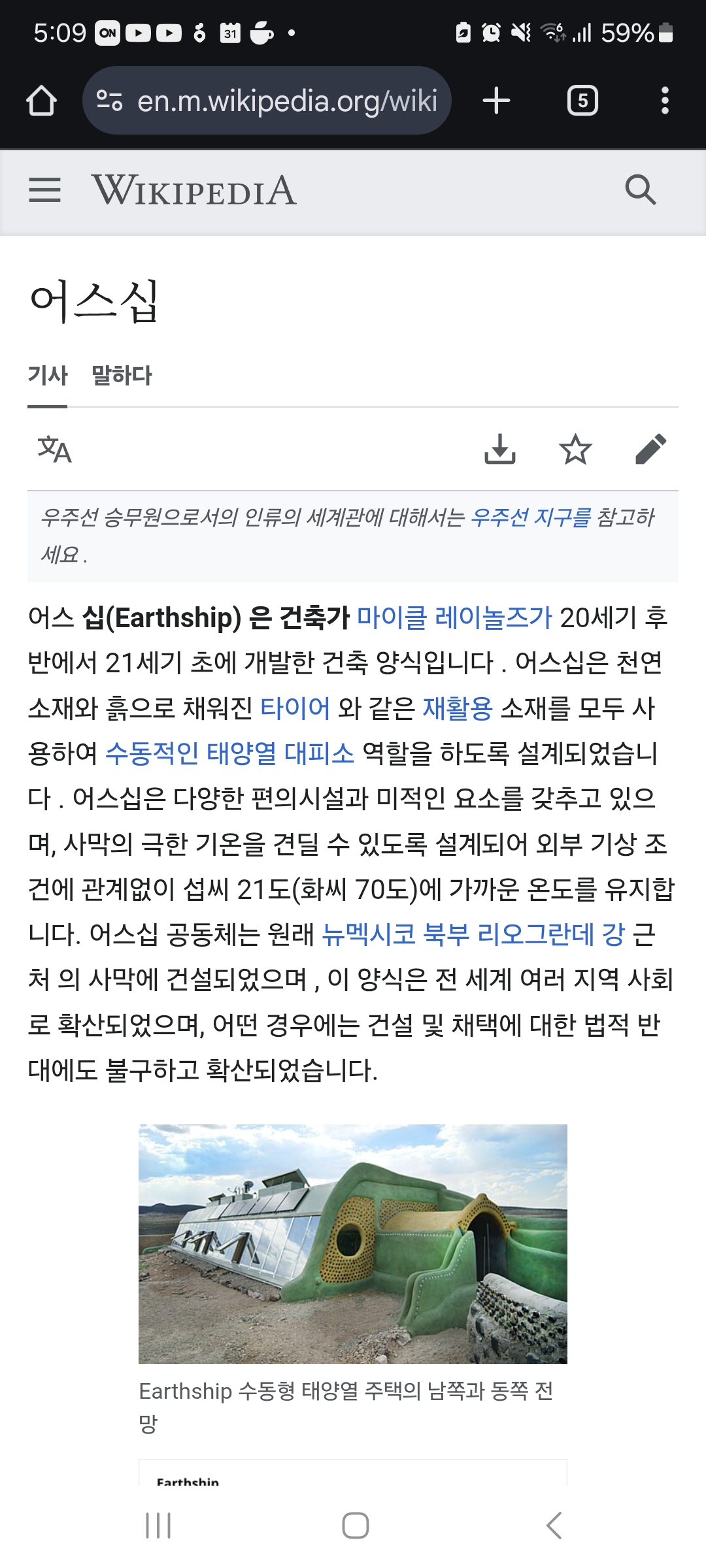Open a new browser tab

[x=496, y=101]
